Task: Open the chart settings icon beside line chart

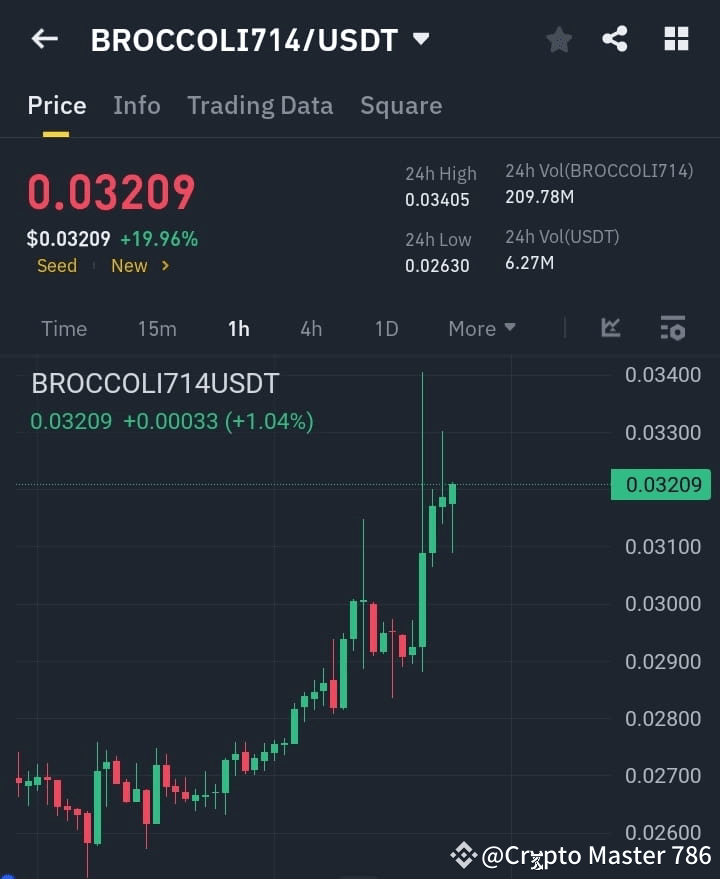Action: (672, 328)
